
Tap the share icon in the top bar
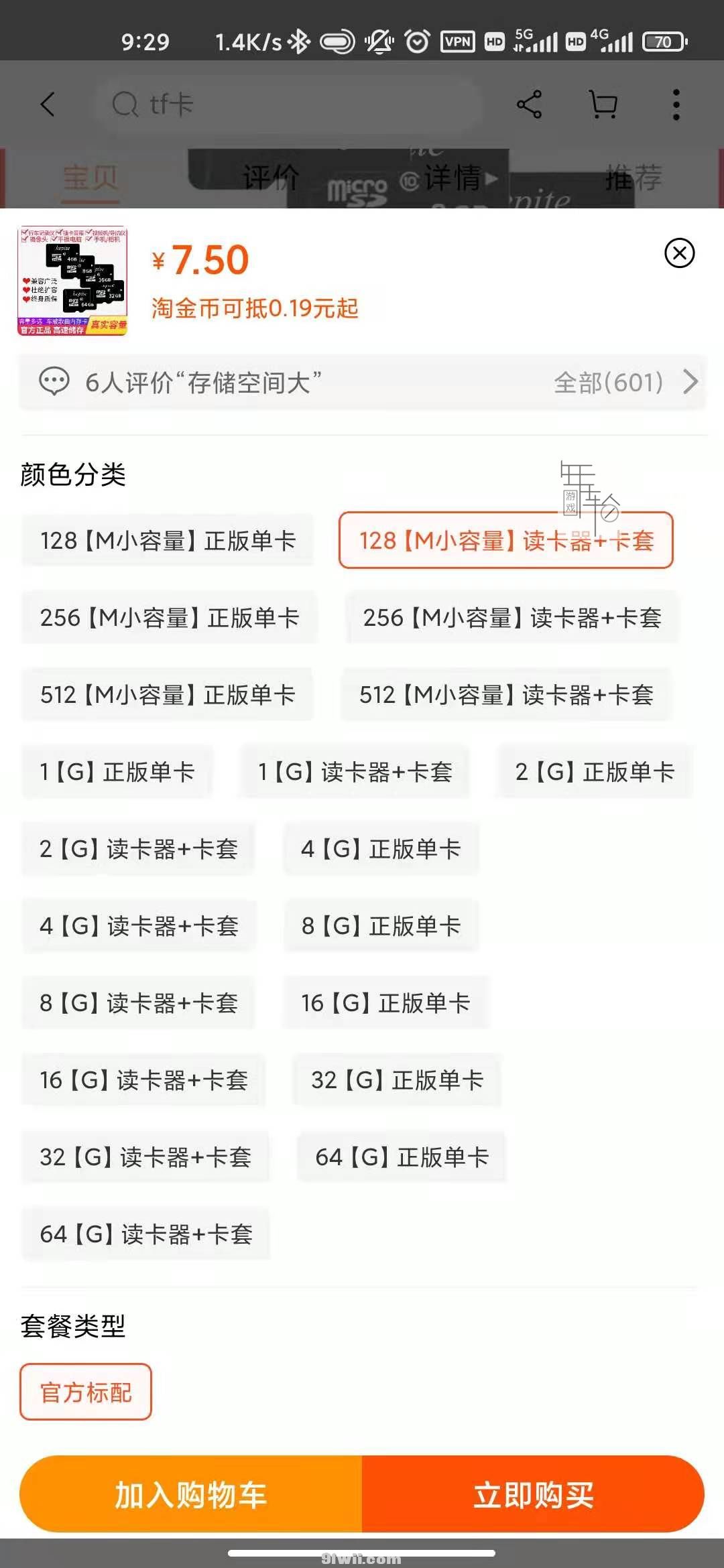(528, 104)
